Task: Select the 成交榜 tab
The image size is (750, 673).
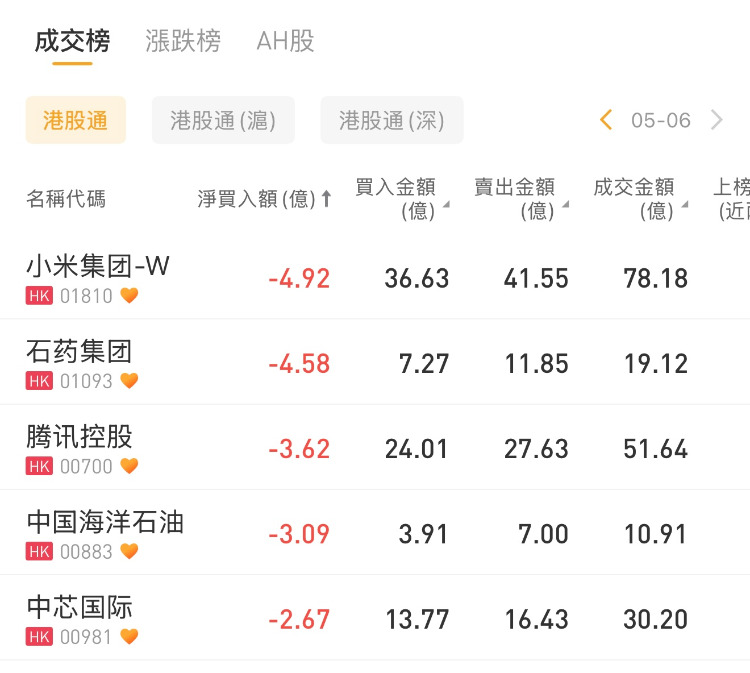Action: (x=72, y=41)
